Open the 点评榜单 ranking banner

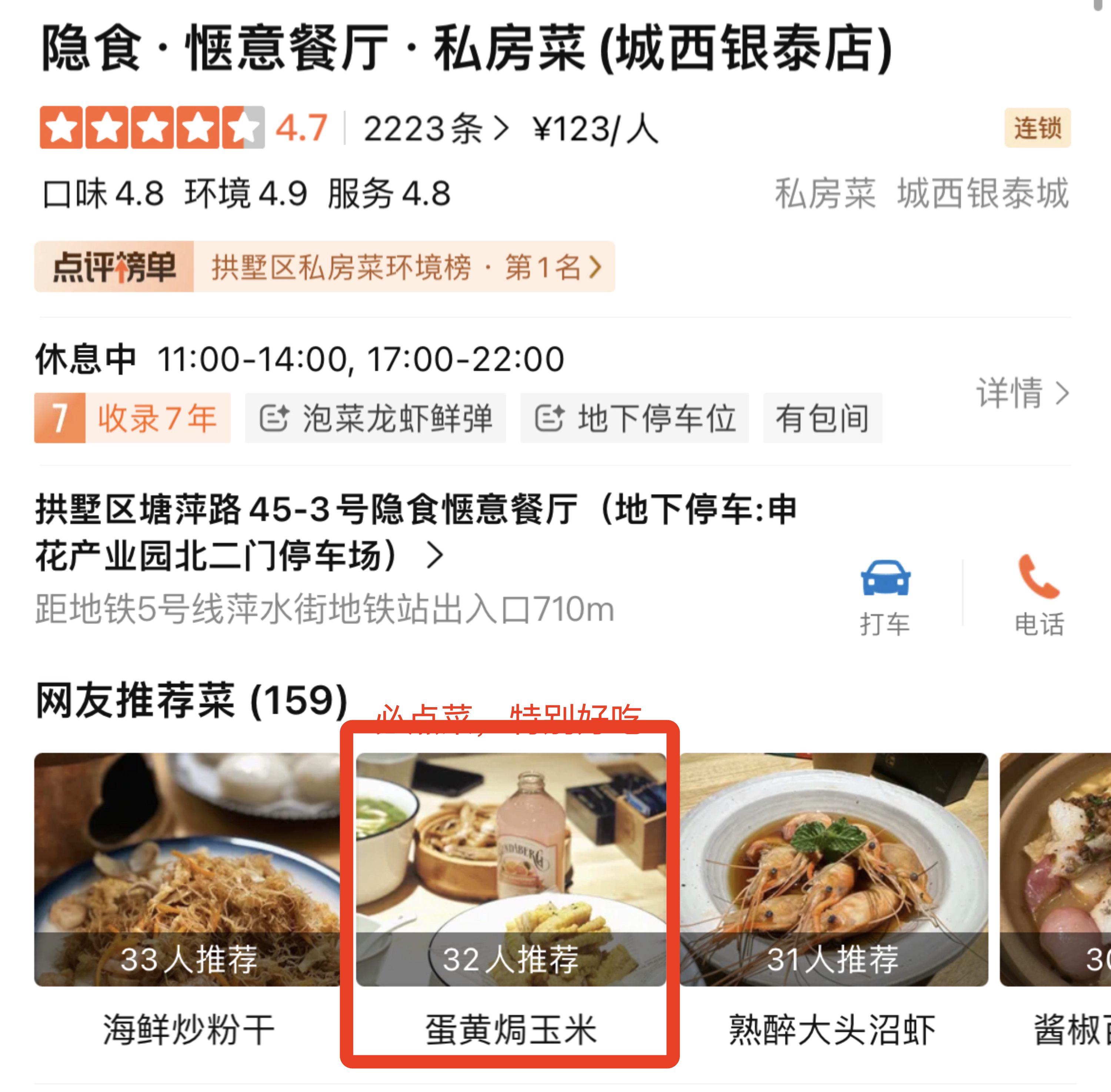click(324, 267)
